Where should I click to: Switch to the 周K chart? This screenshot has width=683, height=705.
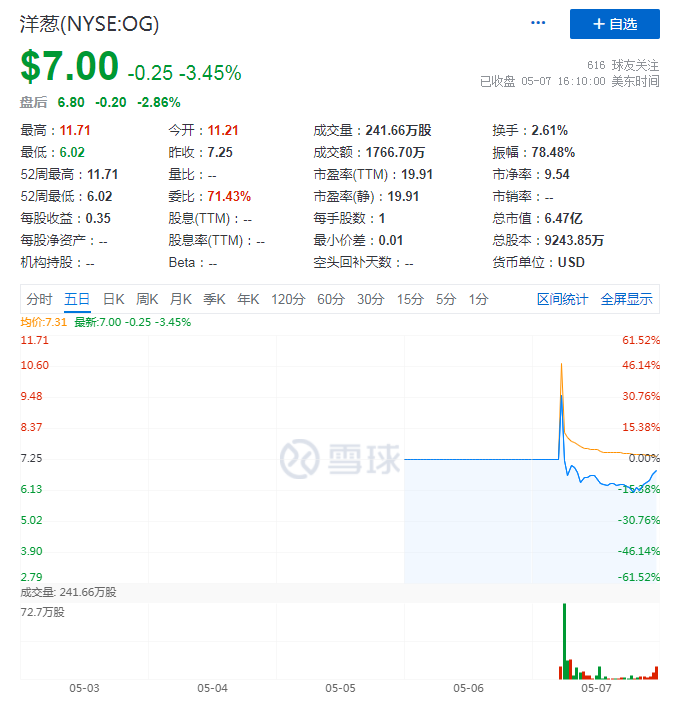(147, 299)
